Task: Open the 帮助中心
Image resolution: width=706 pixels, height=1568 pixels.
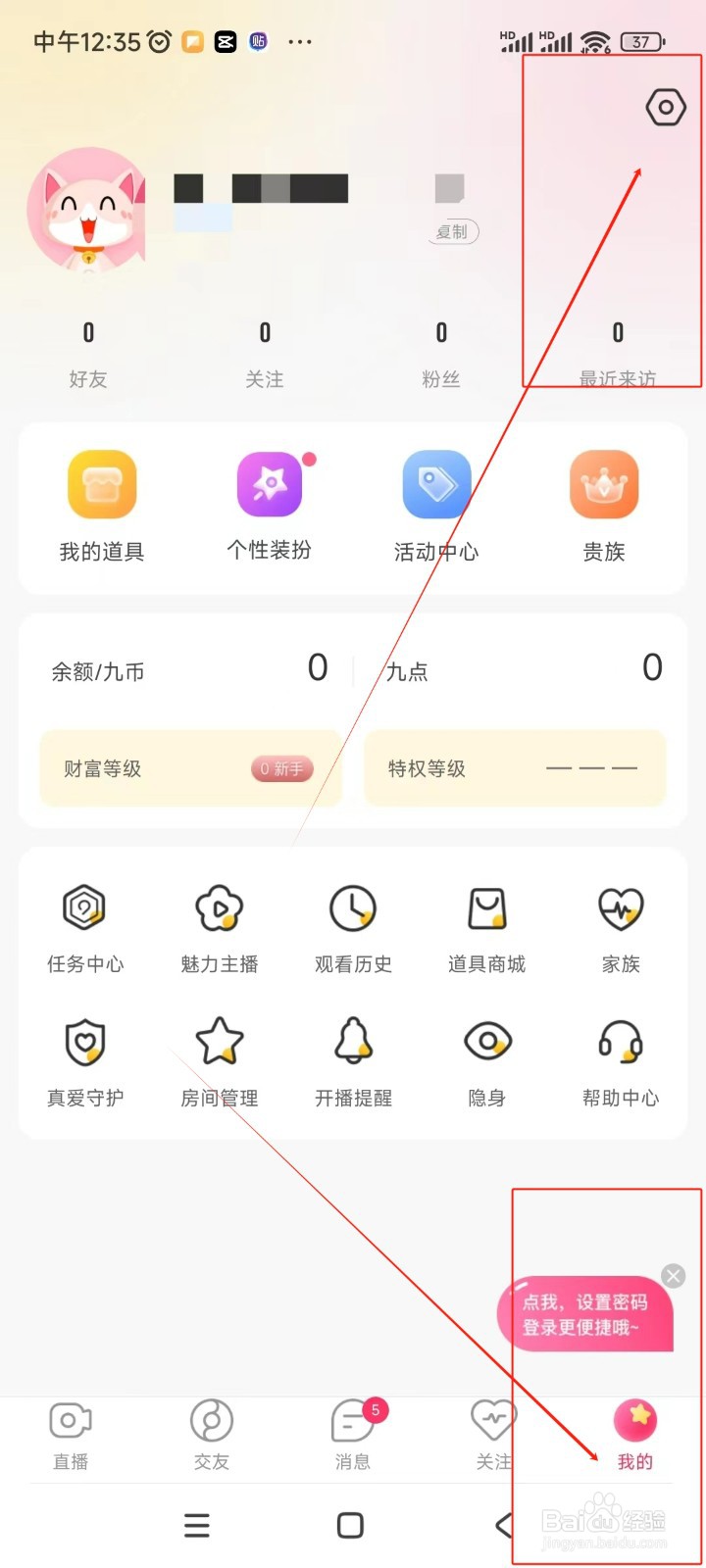Action: pos(621,1061)
